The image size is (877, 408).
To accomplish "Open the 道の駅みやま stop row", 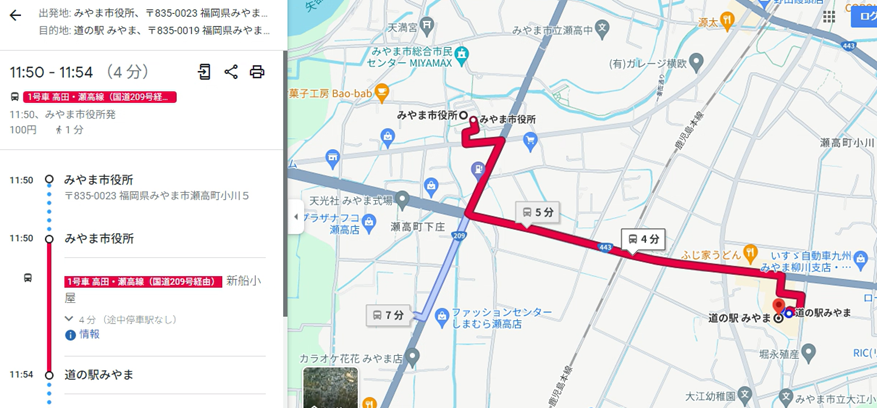I will click(x=99, y=374).
